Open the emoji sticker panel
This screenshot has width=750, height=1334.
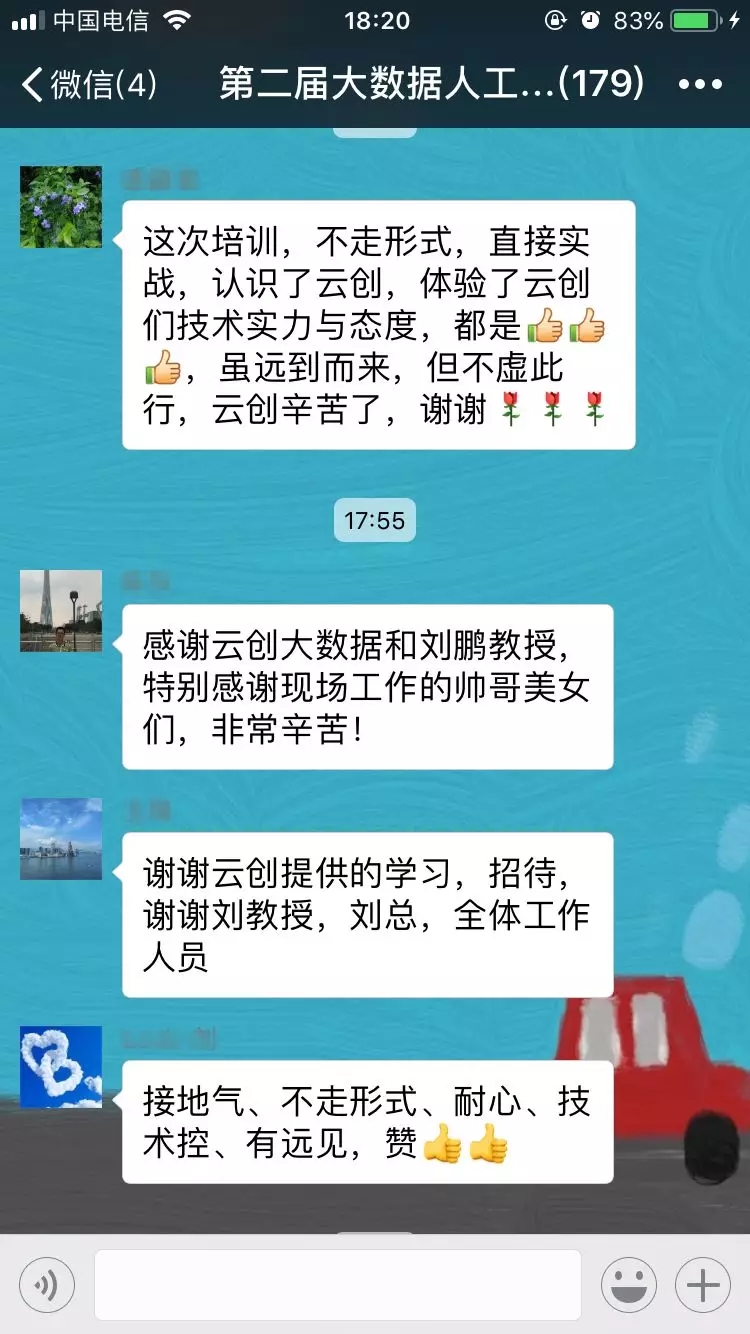(x=629, y=1285)
